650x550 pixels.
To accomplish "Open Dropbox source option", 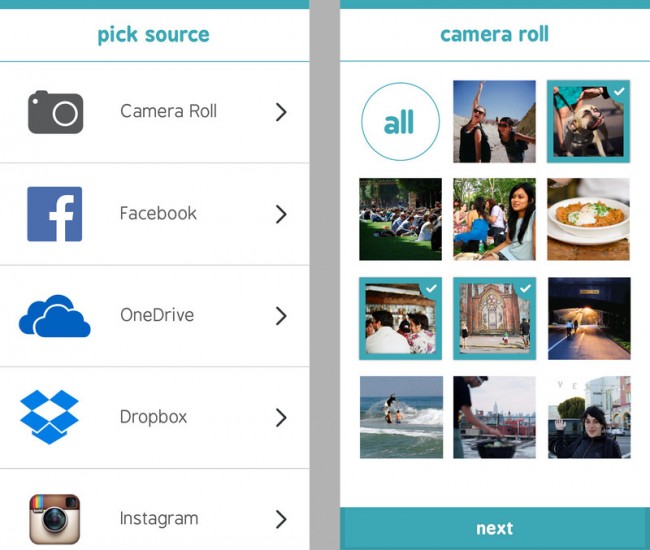I will pyautogui.click(x=155, y=417).
